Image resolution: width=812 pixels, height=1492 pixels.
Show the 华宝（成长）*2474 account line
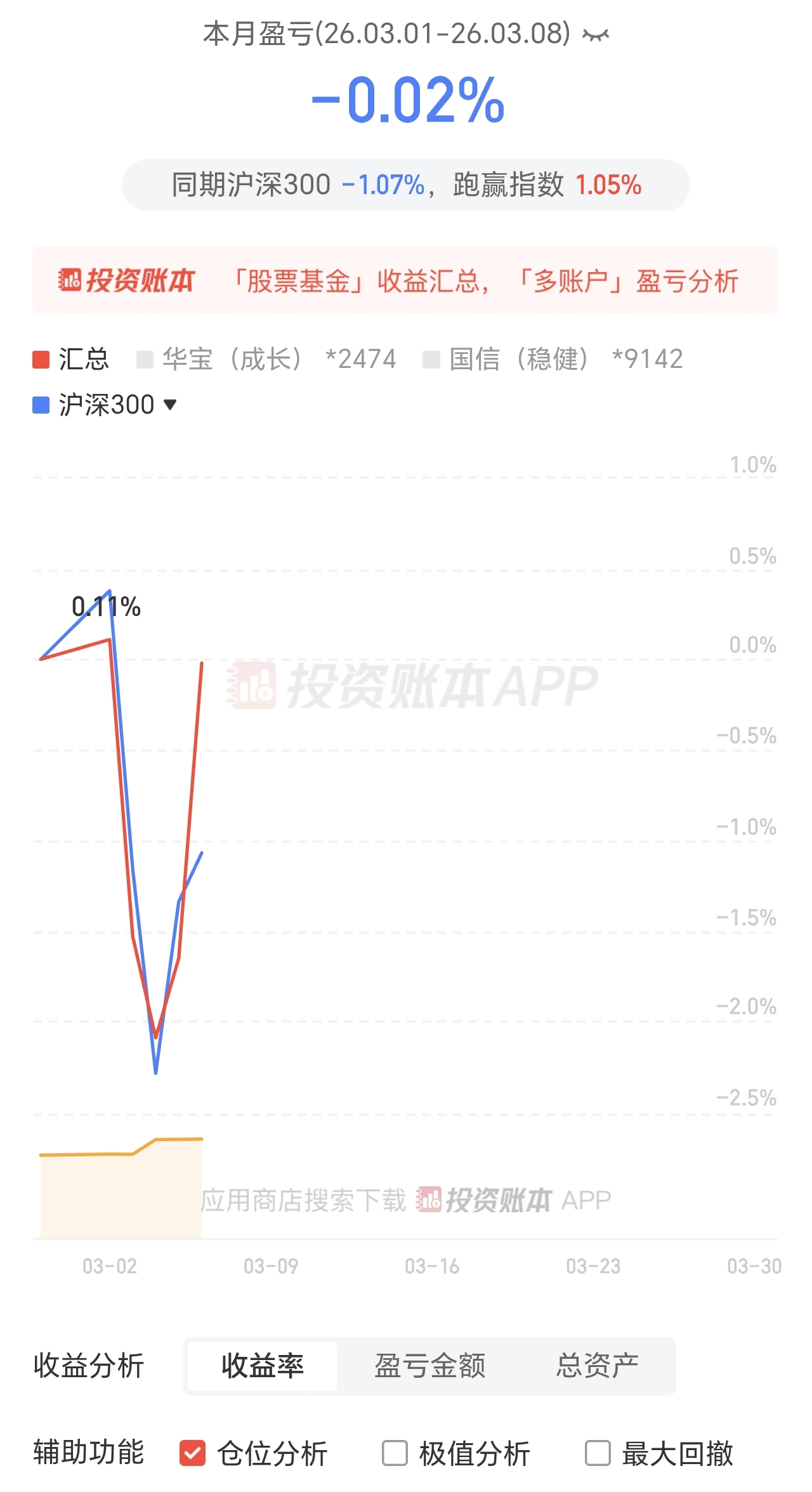coord(266,359)
